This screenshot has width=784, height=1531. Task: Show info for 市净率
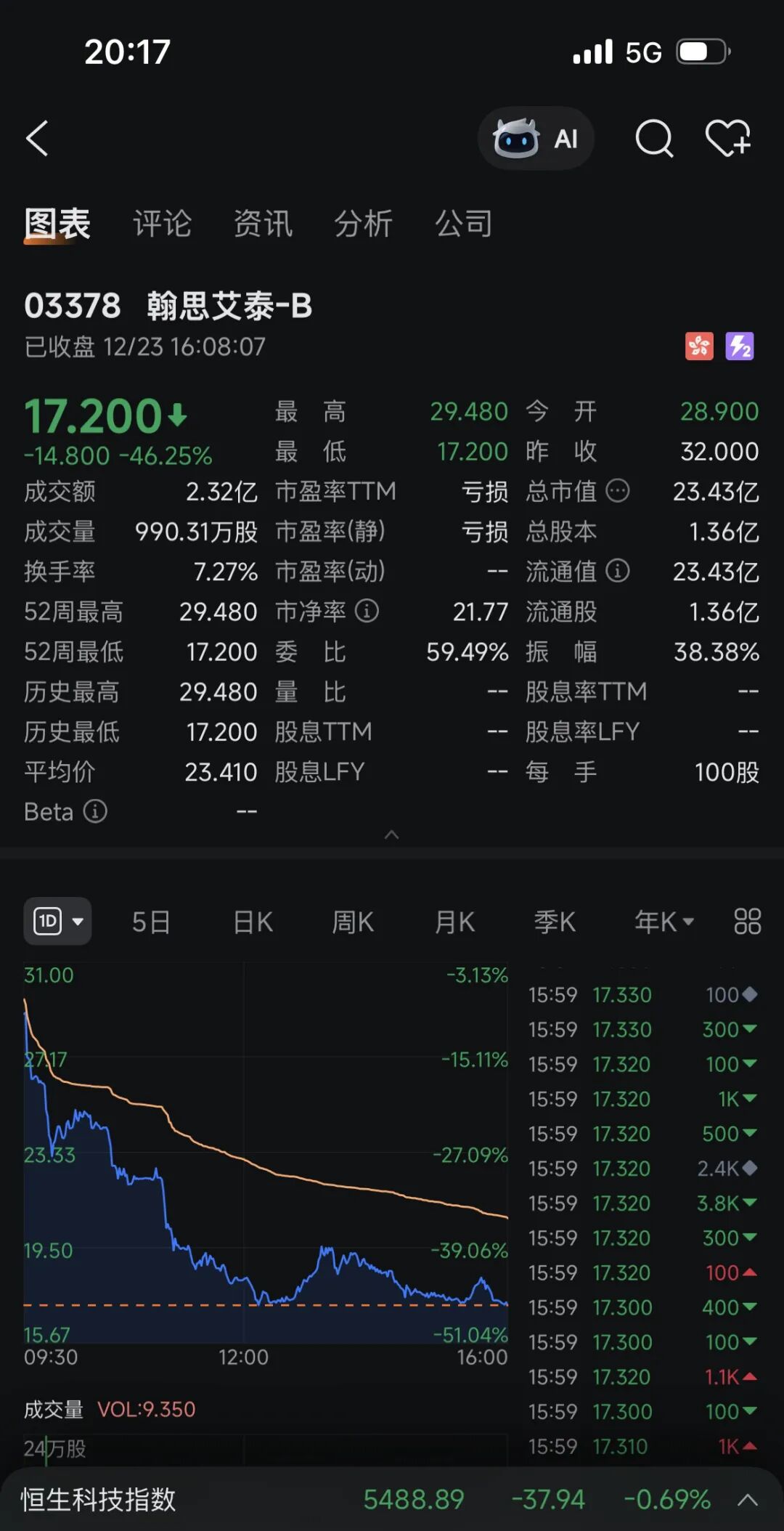367,611
